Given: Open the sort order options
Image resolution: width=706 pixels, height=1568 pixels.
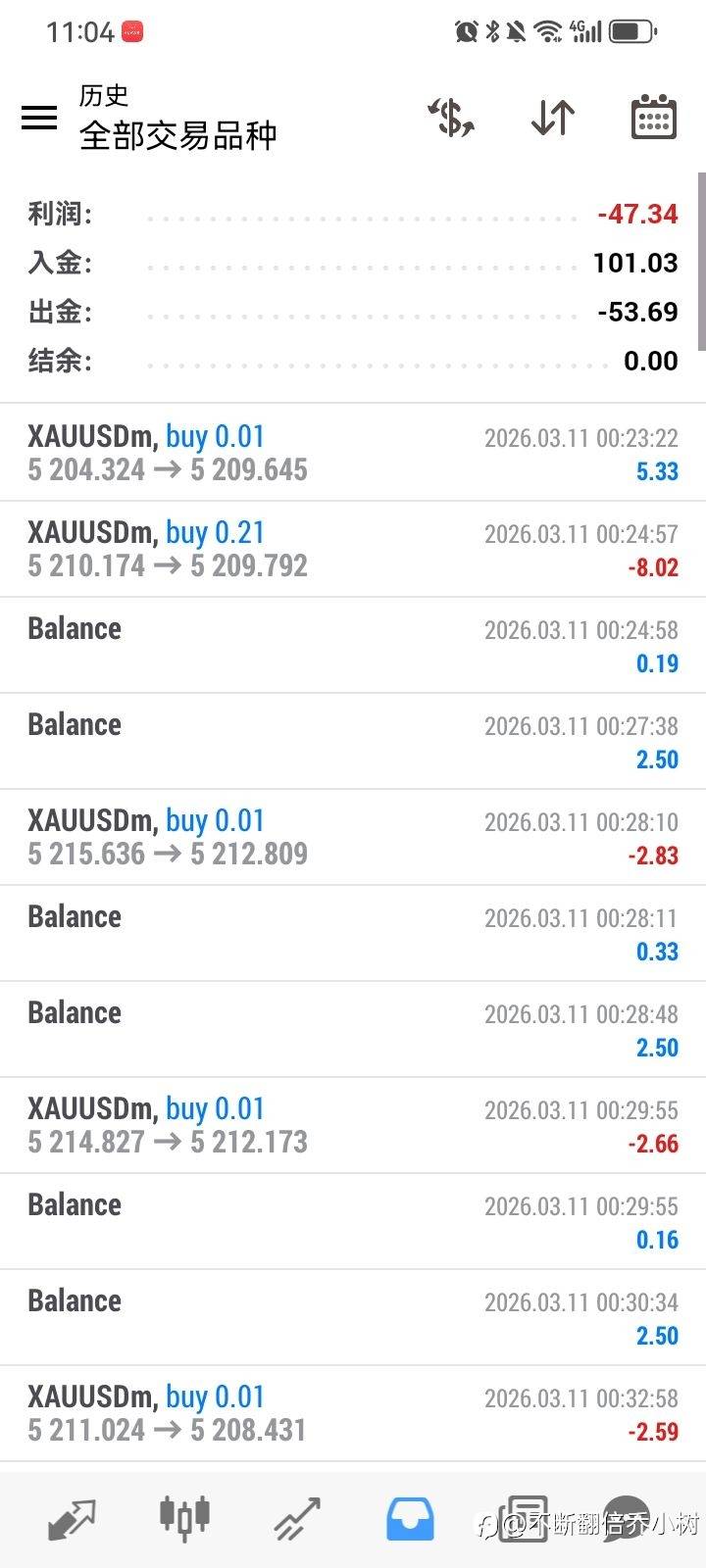Looking at the screenshot, I should pyautogui.click(x=553, y=118).
